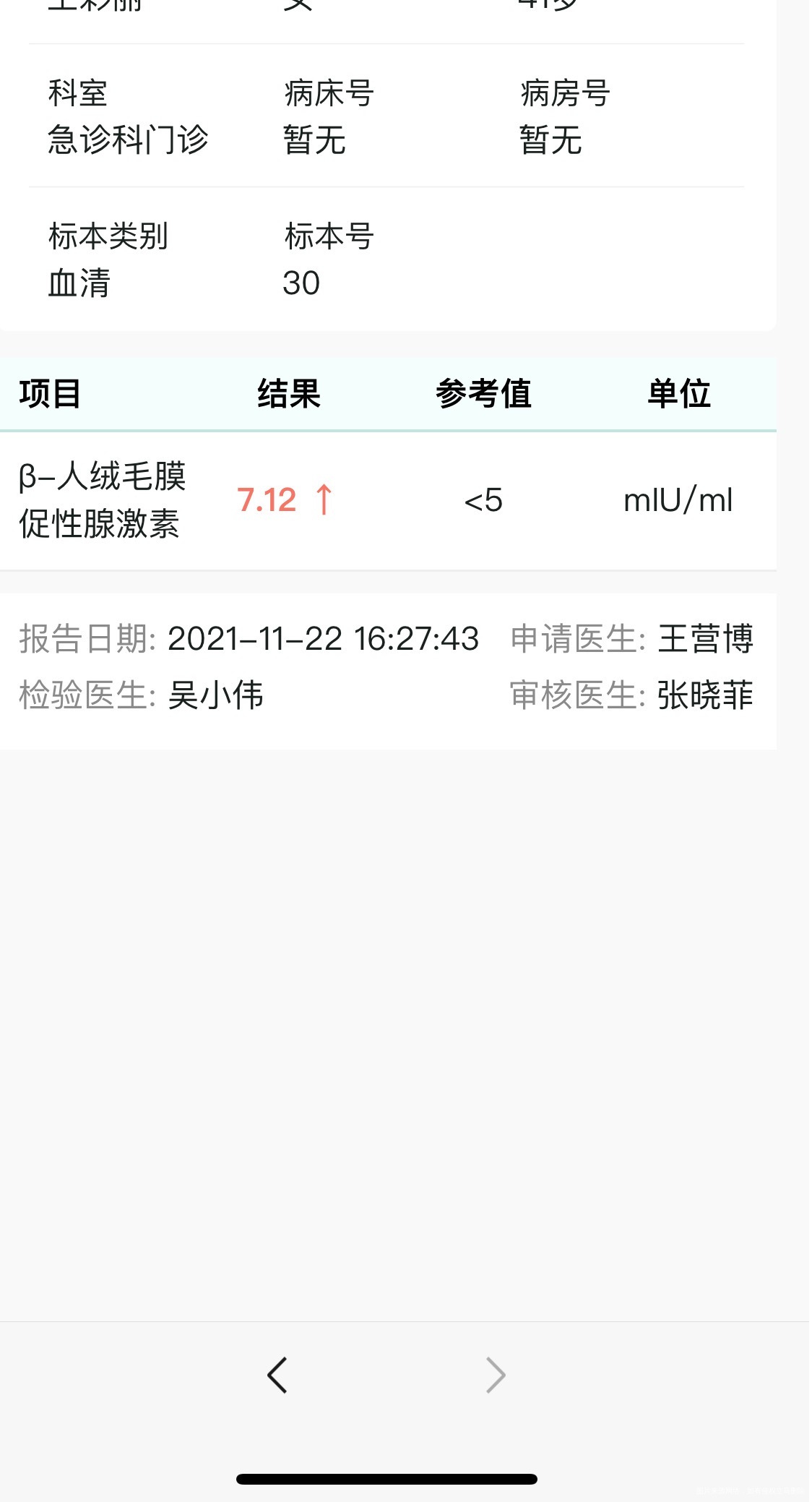
Task: Click the 项目 column header
Action: click(x=49, y=393)
